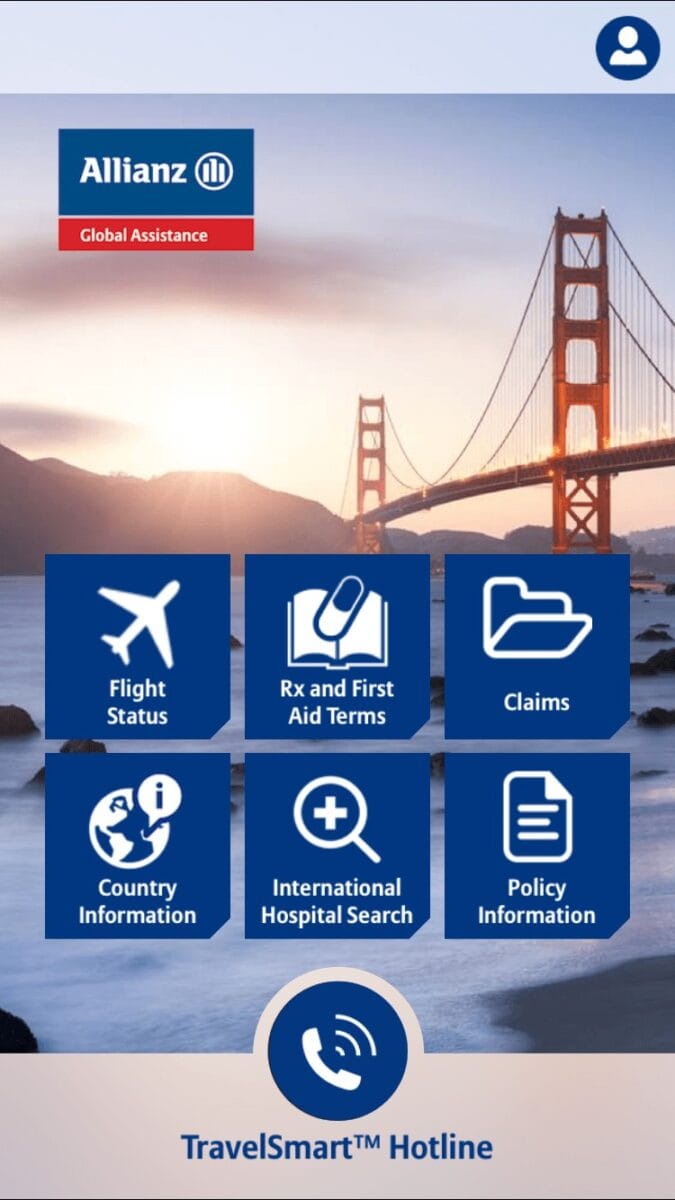Open the user profile icon

pos(627,48)
